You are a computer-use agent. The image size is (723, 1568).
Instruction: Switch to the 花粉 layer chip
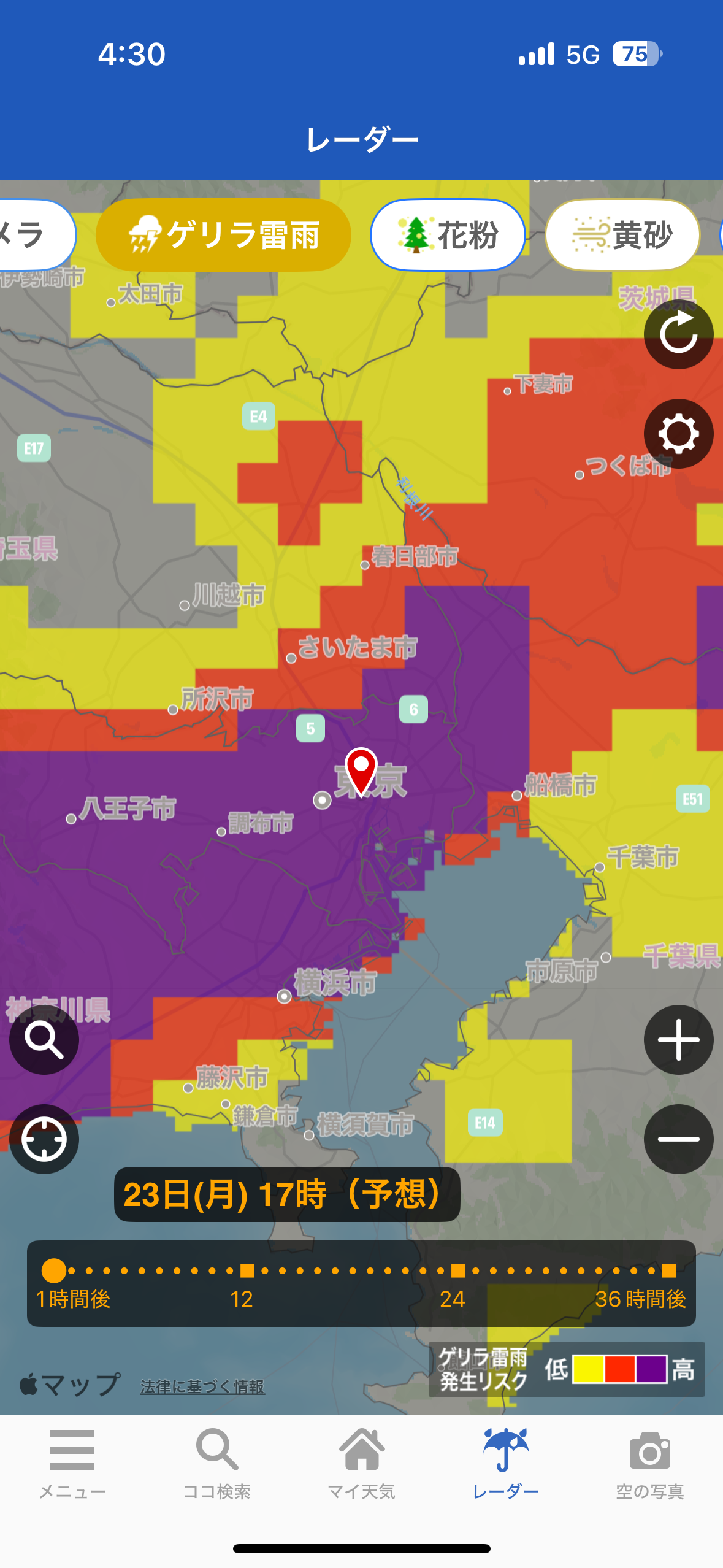tap(448, 235)
